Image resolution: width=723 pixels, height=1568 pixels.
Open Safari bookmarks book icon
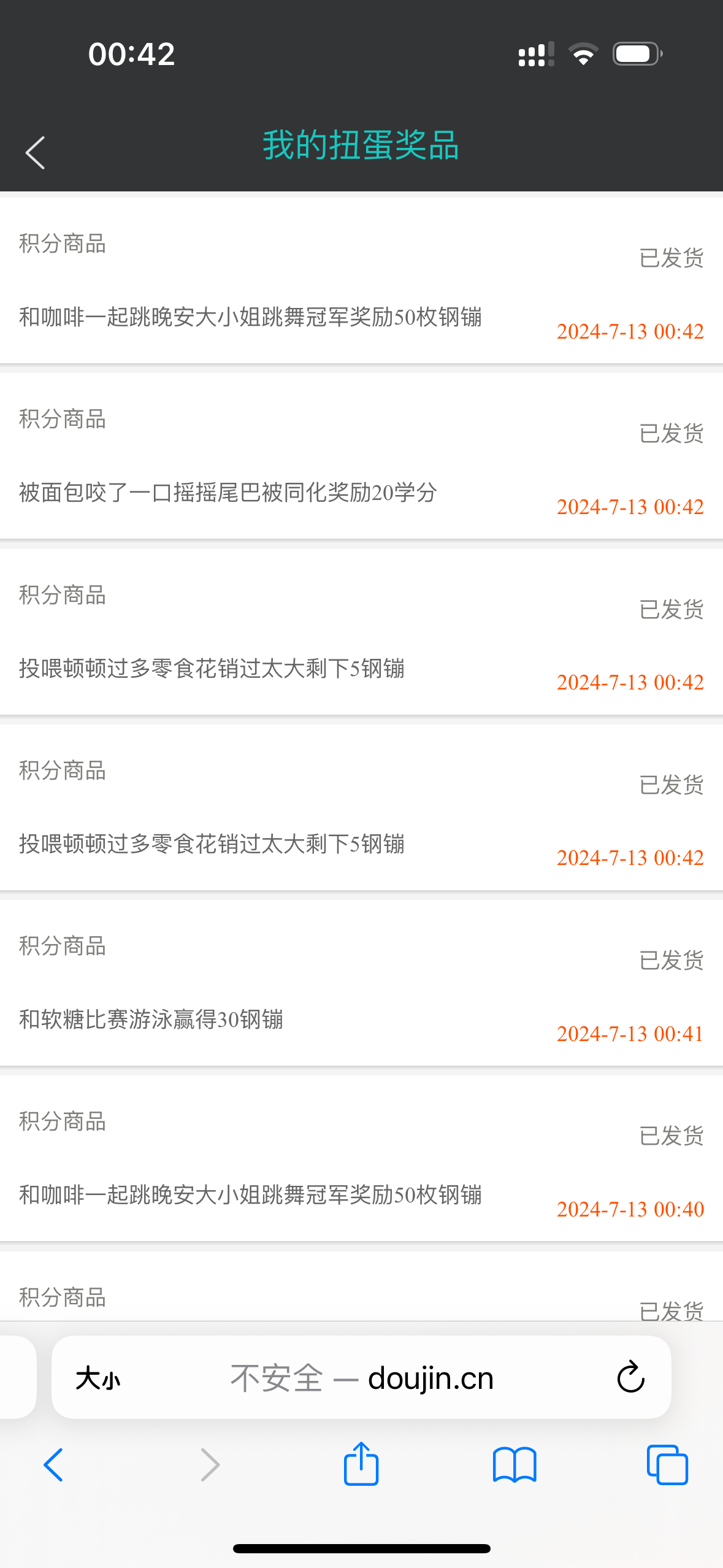[515, 1465]
